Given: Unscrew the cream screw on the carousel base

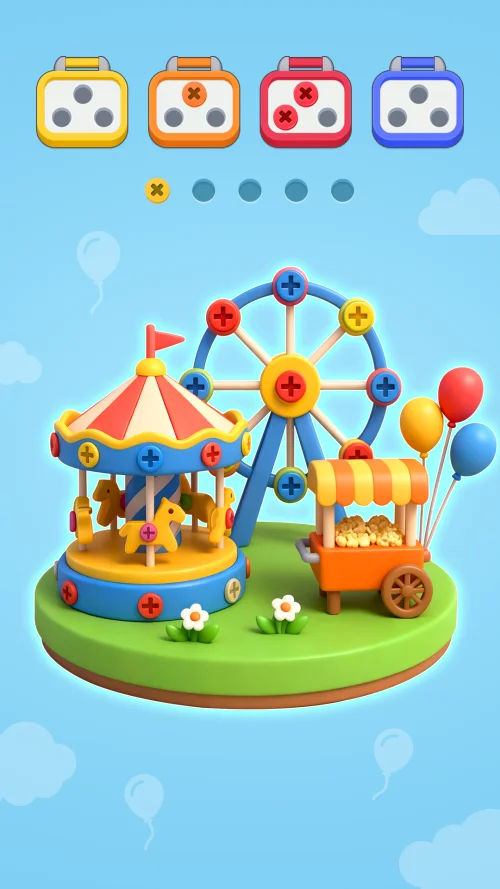Looking at the screenshot, I should tap(232, 590).
